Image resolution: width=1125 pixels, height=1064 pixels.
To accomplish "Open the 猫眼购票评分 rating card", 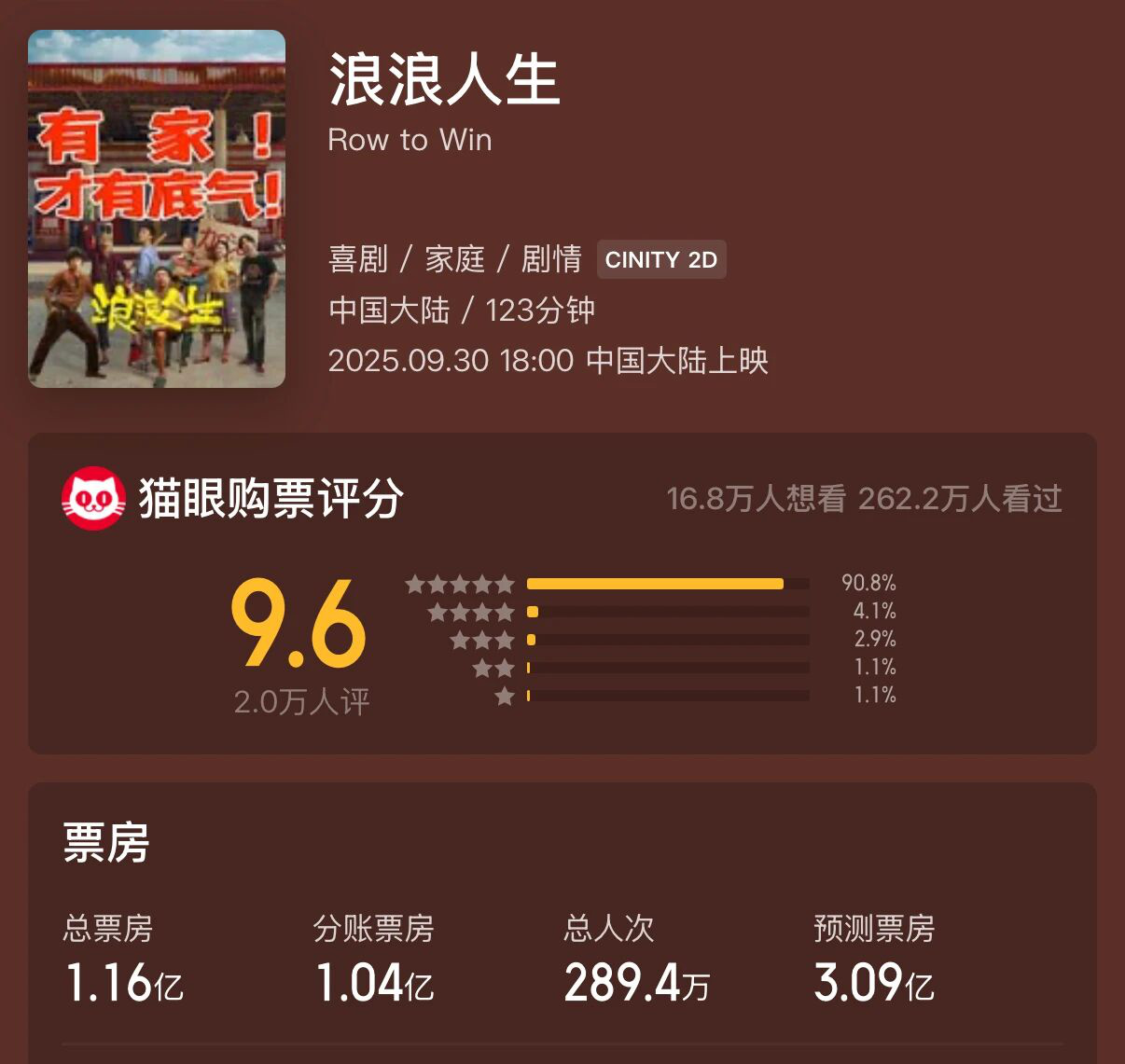I will coord(562,593).
